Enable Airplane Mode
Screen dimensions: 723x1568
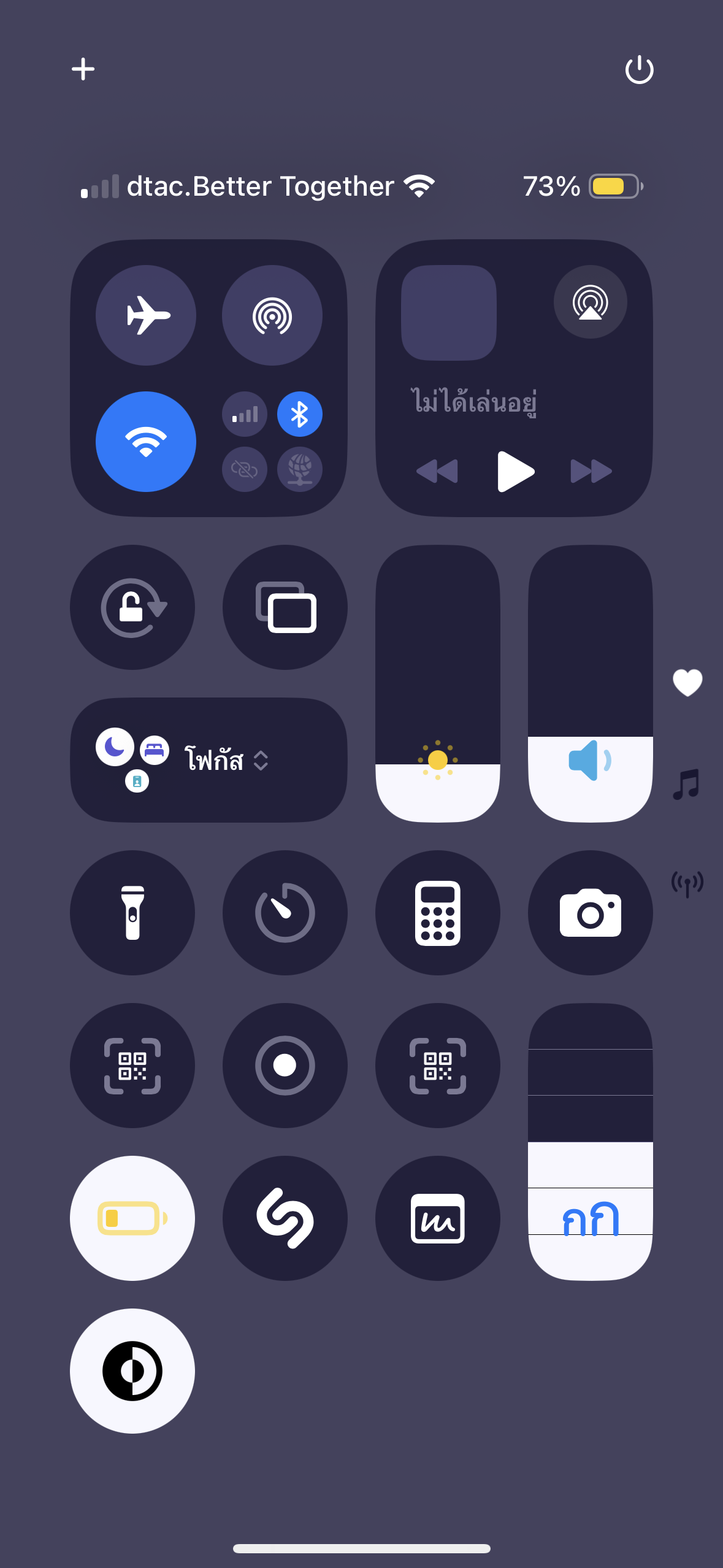(x=146, y=315)
